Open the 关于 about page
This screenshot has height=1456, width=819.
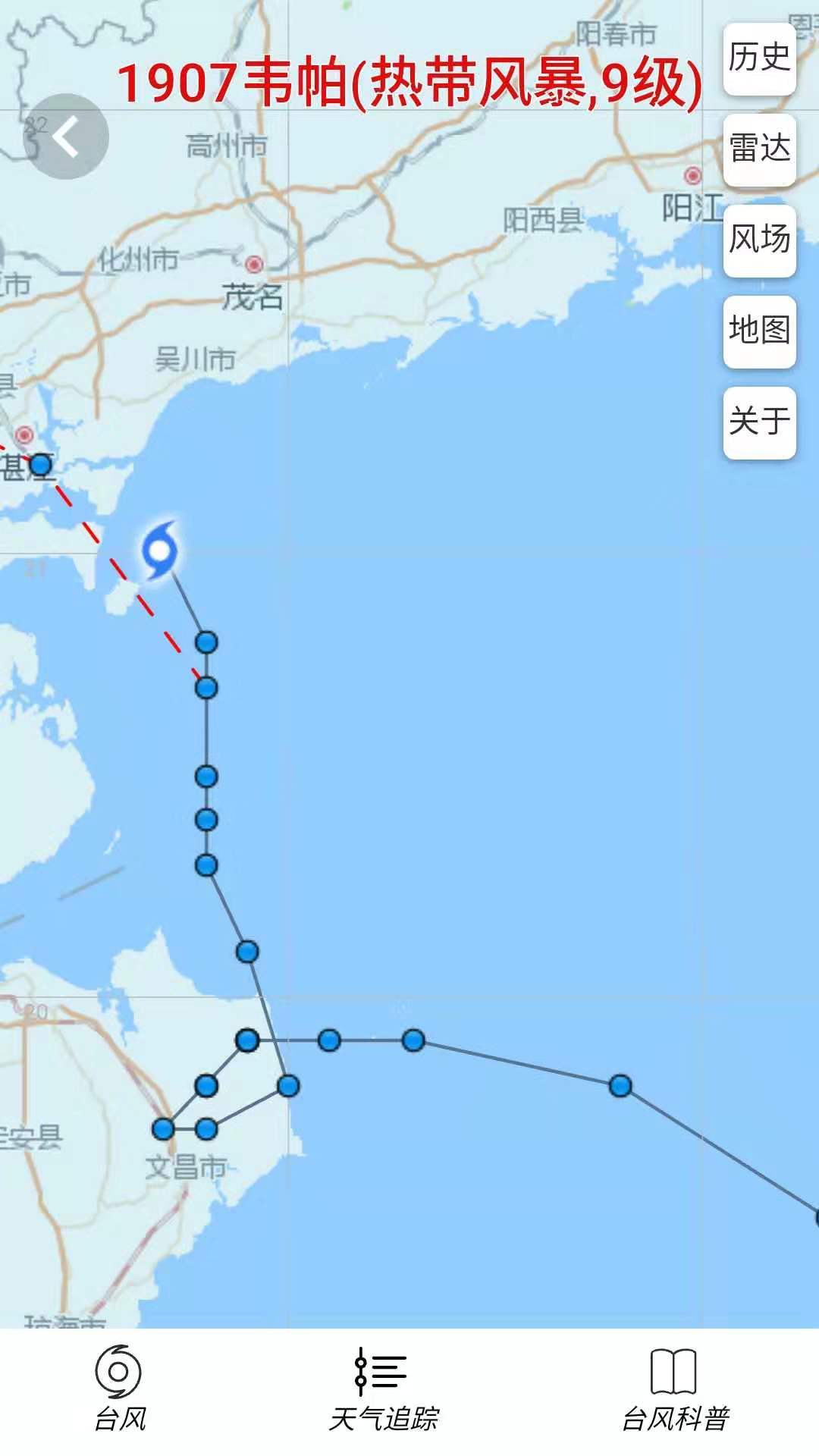point(759,422)
